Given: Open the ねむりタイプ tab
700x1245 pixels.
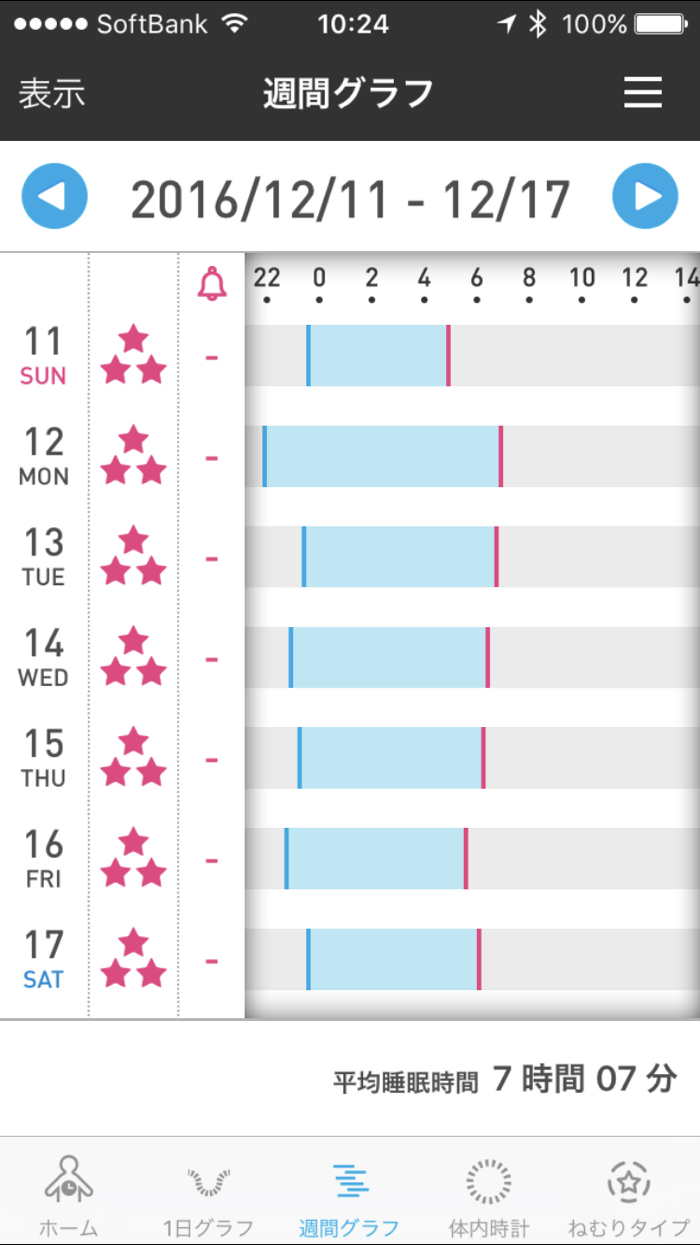Looking at the screenshot, I should click(629, 1194).
